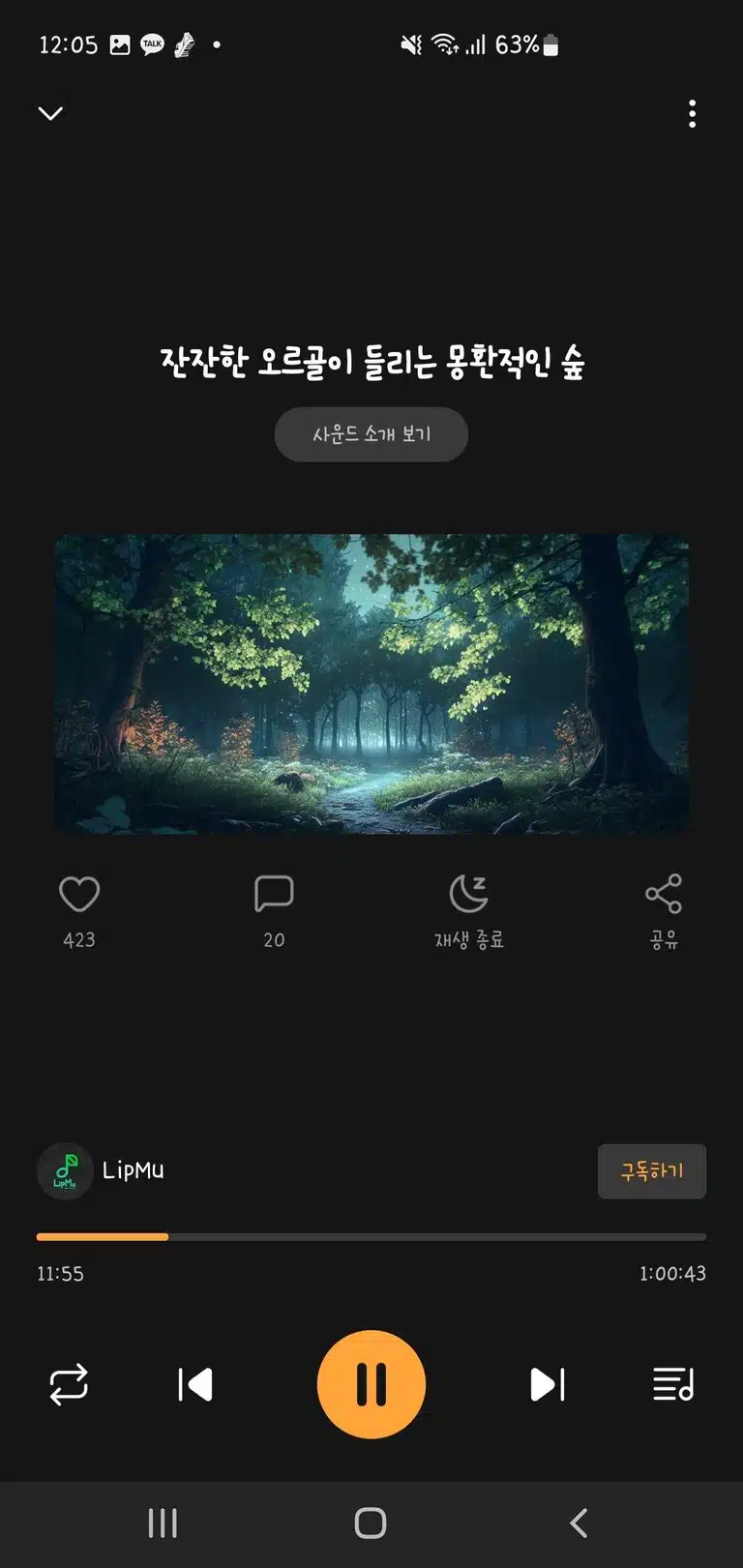743x1568 pixels.
Task: Go back with the system back button
Action: coord(579,1524)
